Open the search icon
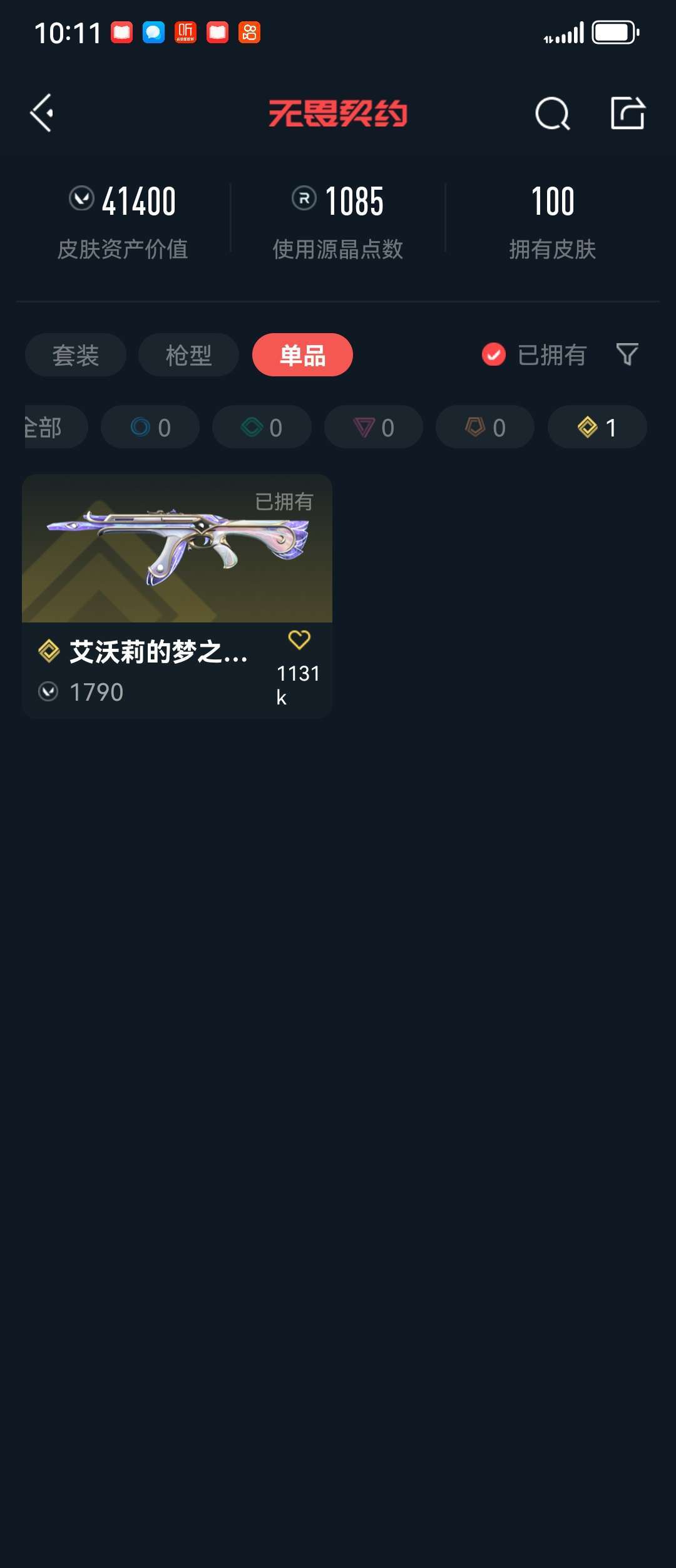 (552, 113)
